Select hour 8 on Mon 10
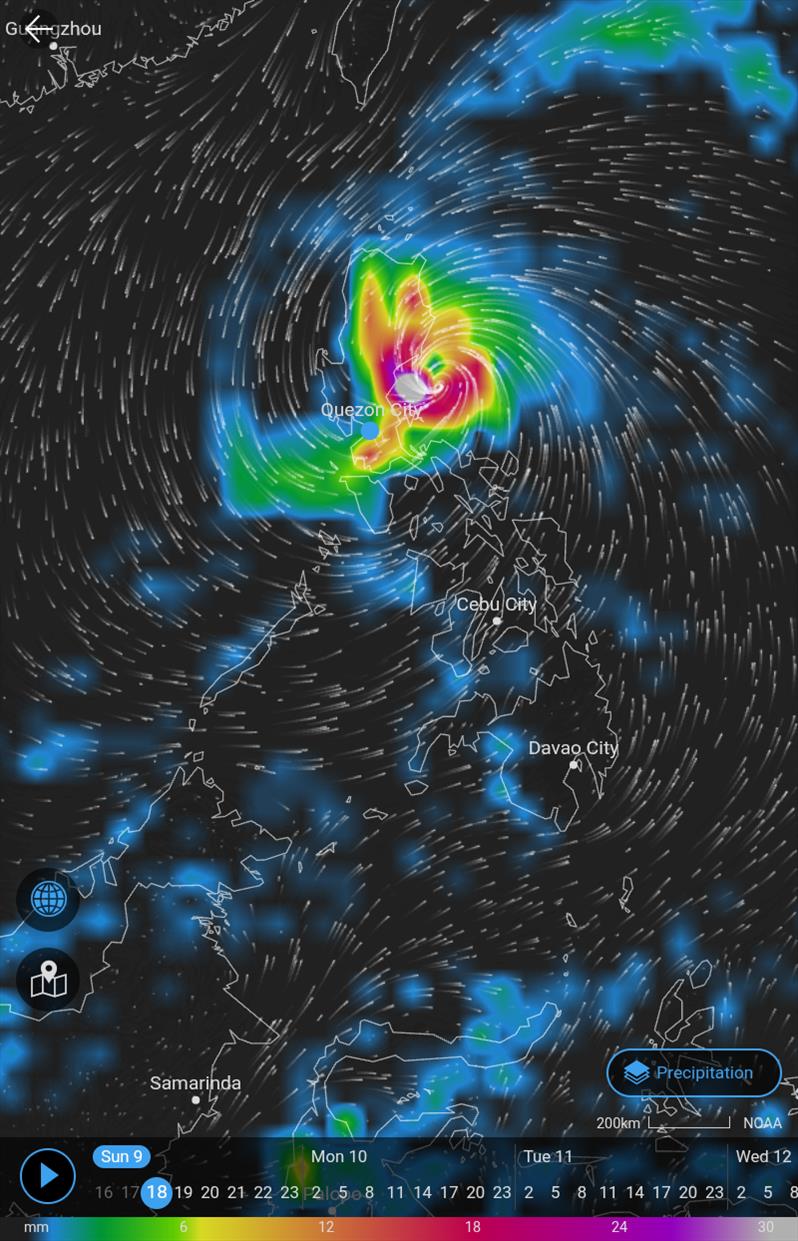Screen dimensions: 798x1241 369,1192
